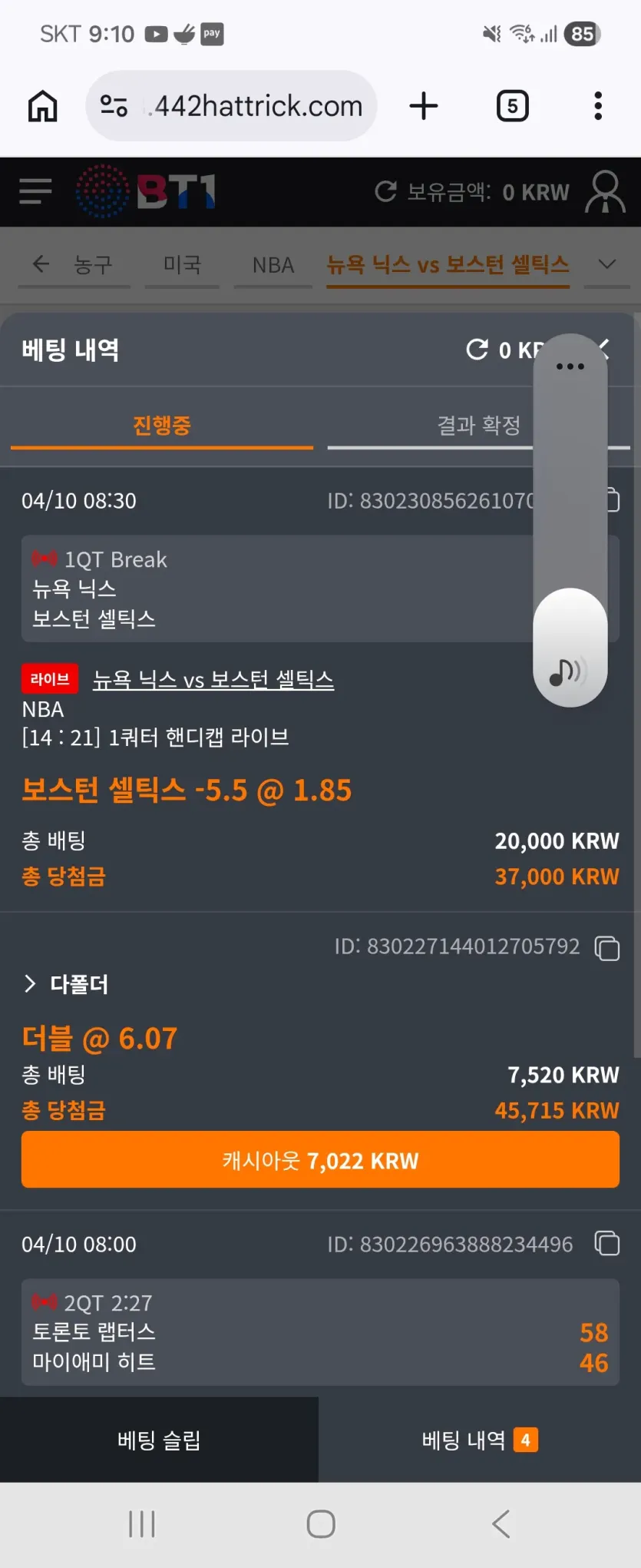The height and width of the screenshot is (1568, 641).
Task: Go back with the system back button
Action: (501, 1524)
